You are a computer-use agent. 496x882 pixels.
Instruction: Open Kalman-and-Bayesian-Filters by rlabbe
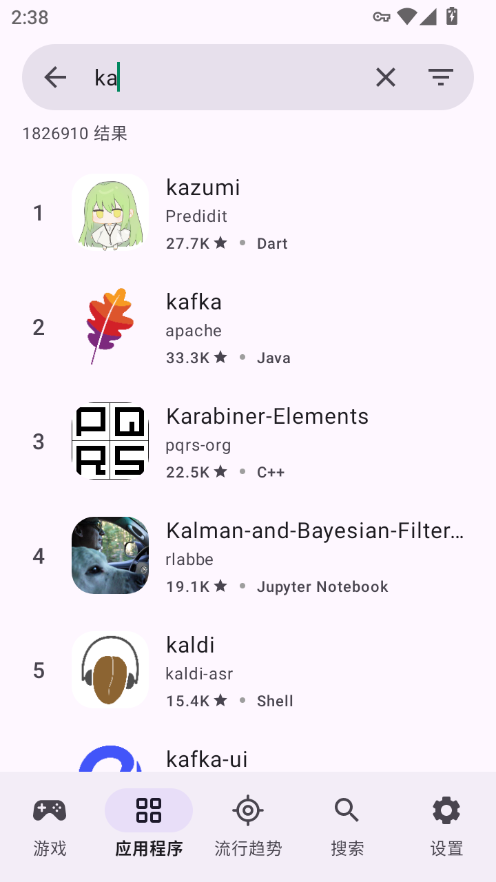pos(248,556)
